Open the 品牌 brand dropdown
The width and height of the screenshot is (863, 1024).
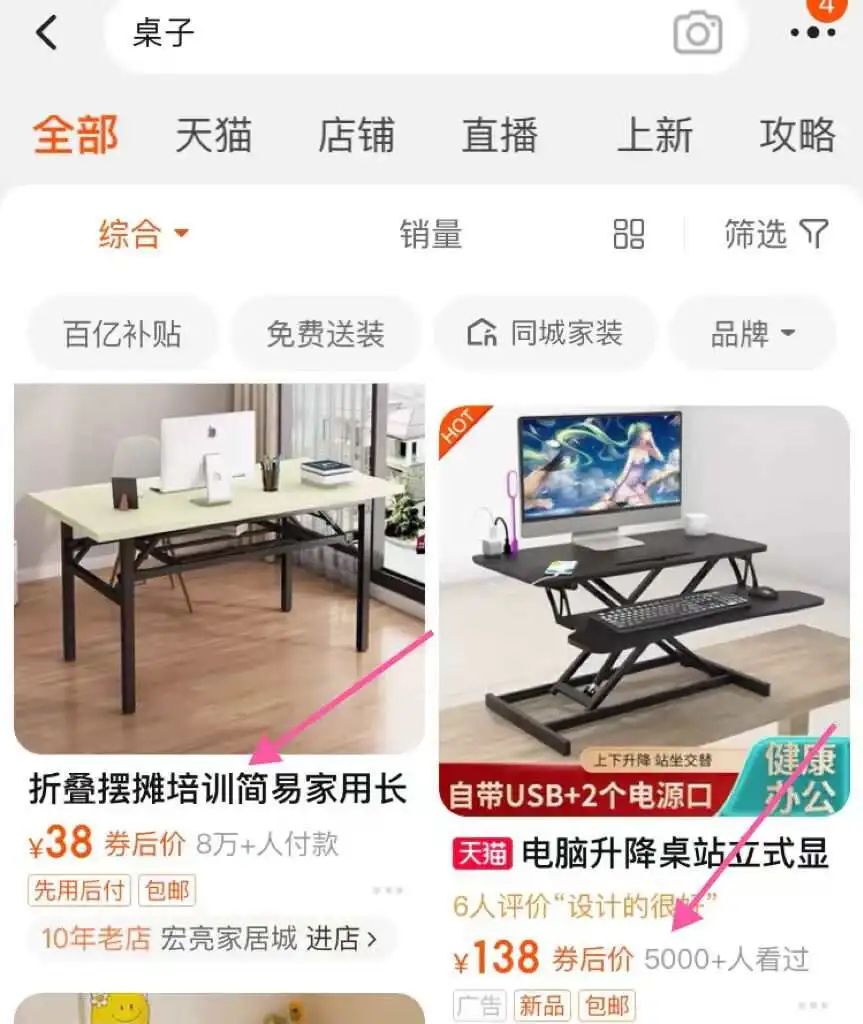point(752,334)
